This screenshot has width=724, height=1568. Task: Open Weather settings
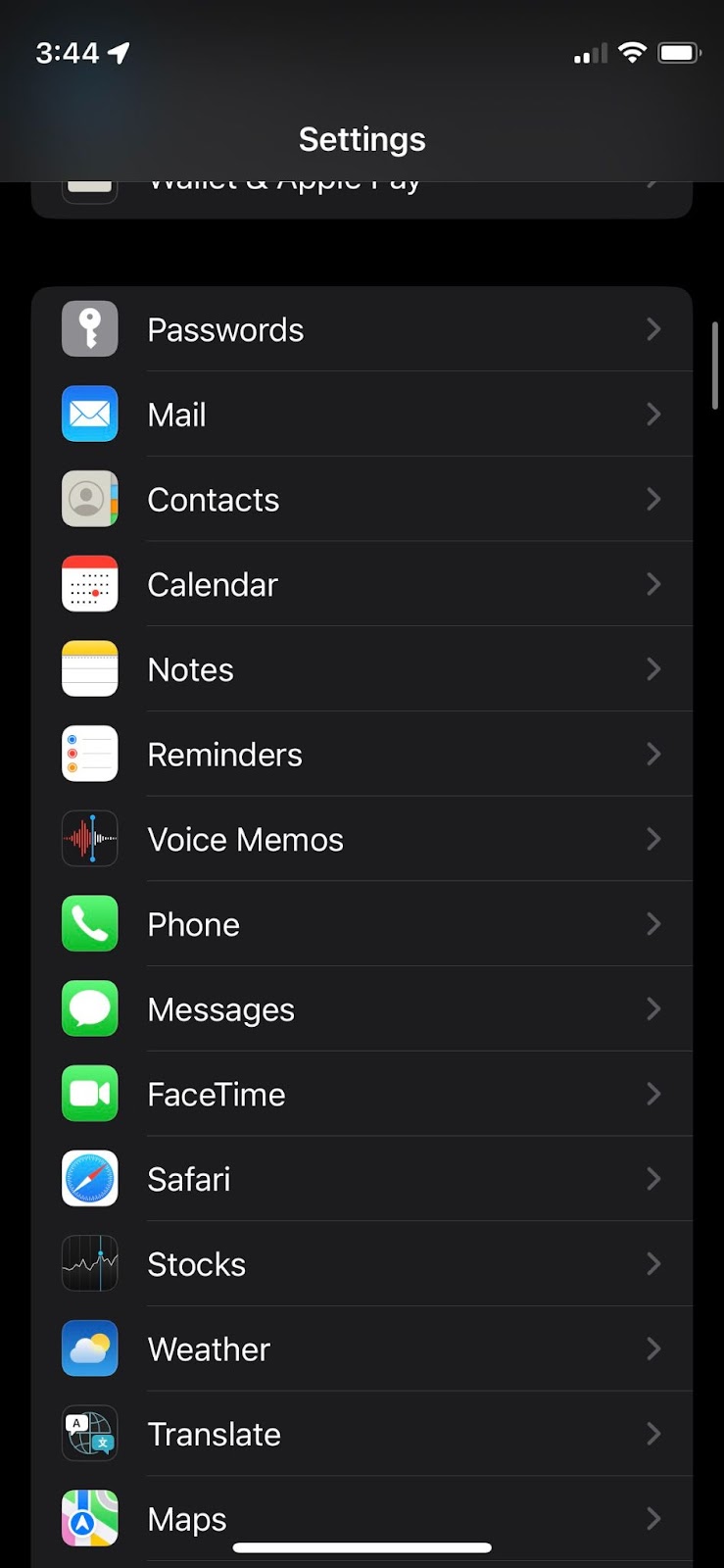click(x=362, y=1349)
